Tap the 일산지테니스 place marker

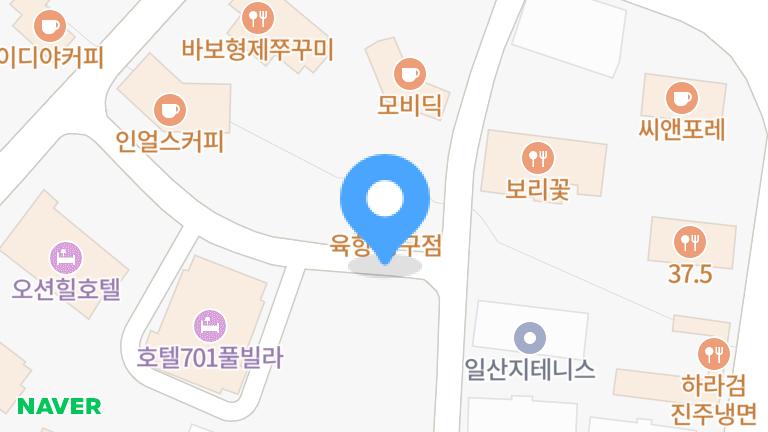click(530, 338)
